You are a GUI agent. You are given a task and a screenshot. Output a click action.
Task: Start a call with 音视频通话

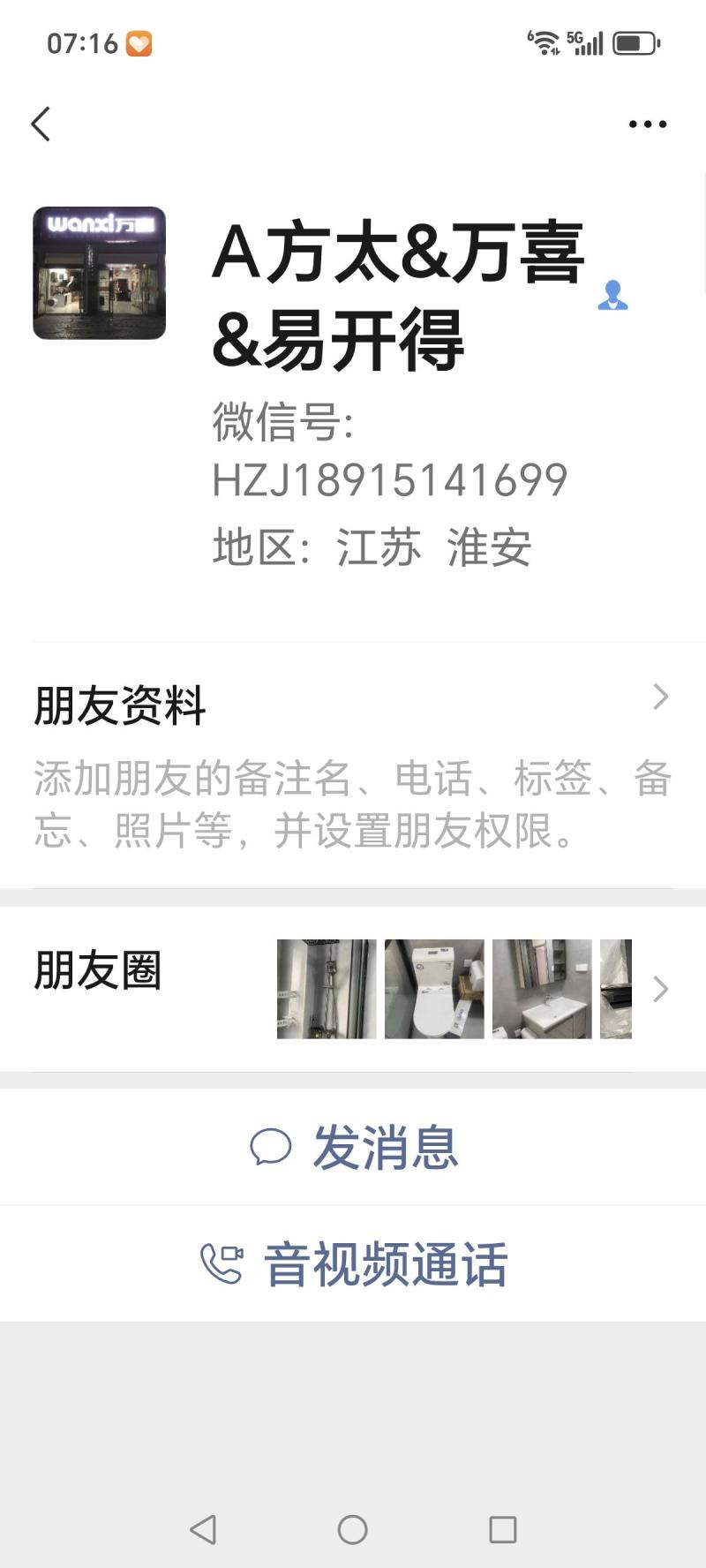(x=355, y=1263)
